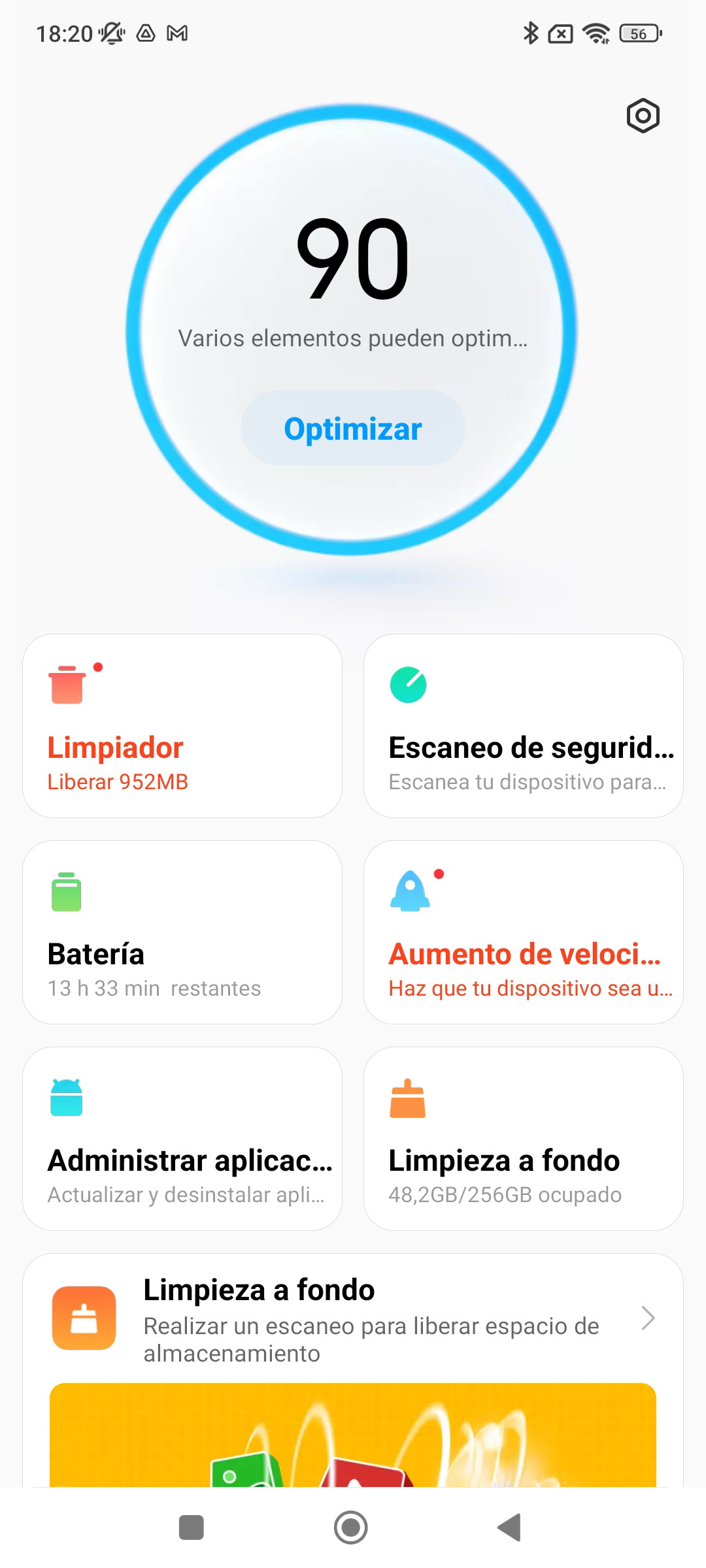
Task: Go back with the navigation bar arrow
Action: 509,1527
